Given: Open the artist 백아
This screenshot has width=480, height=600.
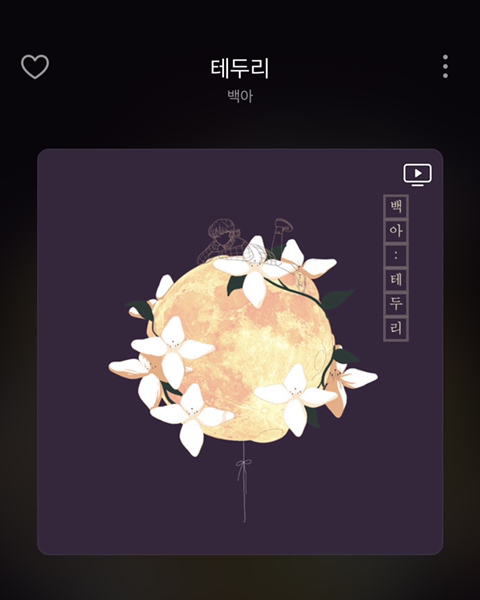Looking at the screenshot, I should (240, 96).
